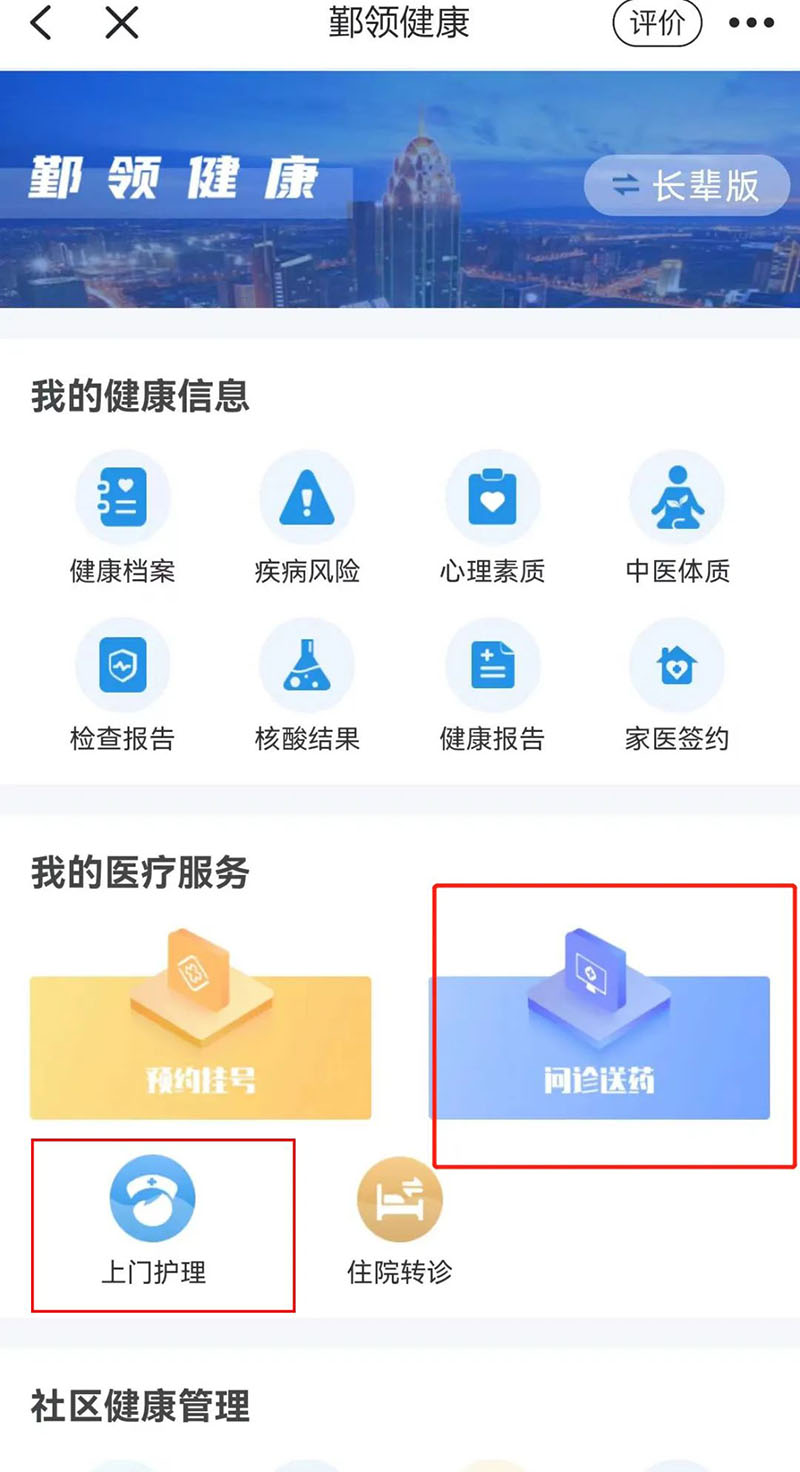Check 中医体质
The height and width of the screenshot is (1472, 800).
coord(677,516)
